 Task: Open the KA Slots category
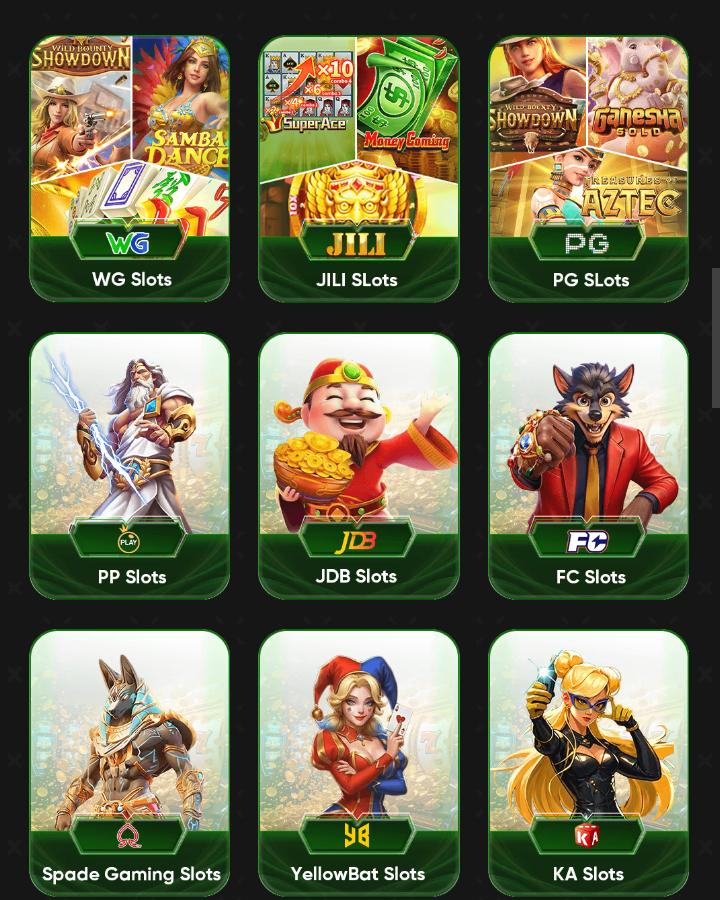pyautogui.click(x=588, y=874)
